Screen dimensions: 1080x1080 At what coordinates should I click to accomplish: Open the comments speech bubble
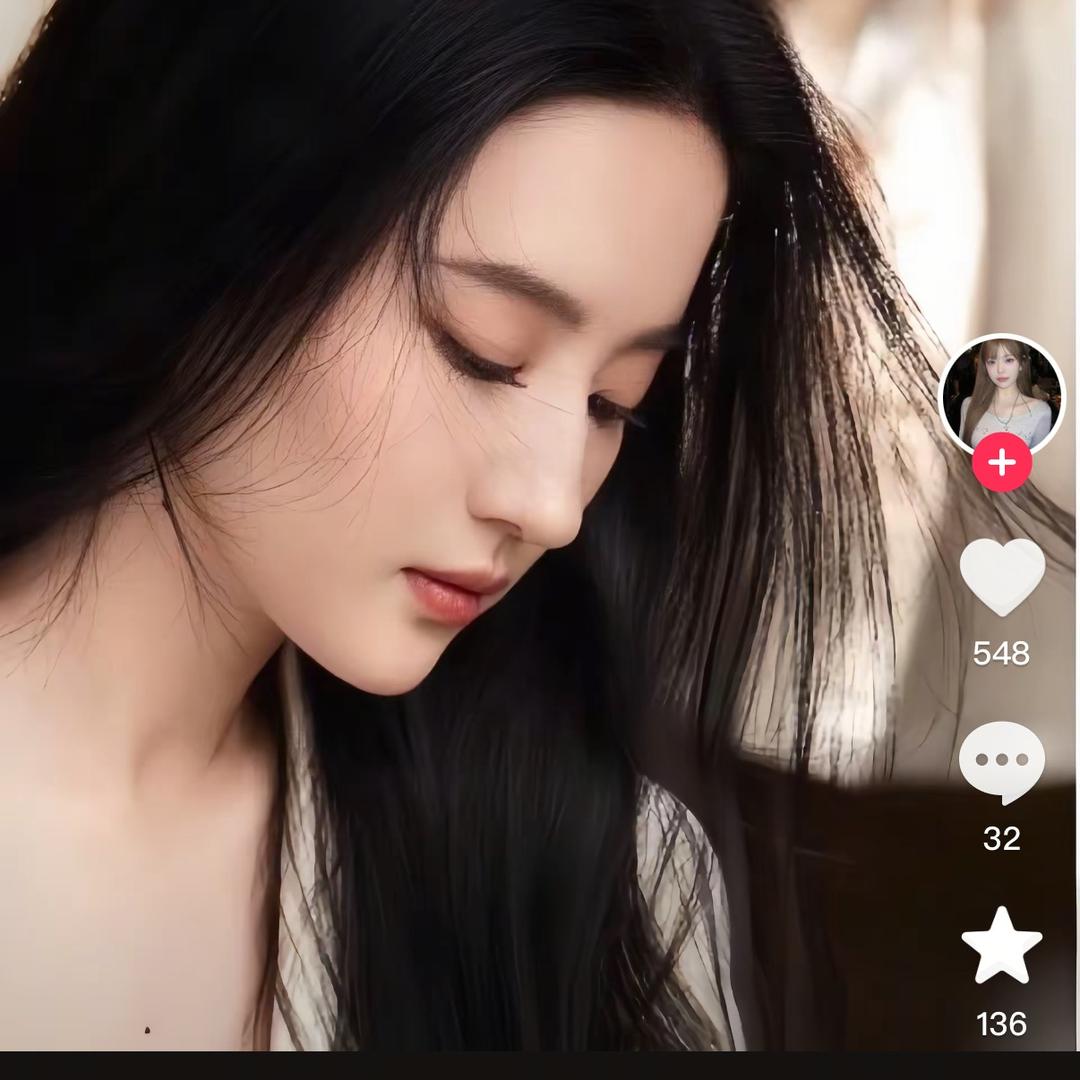coord(1002,761)
